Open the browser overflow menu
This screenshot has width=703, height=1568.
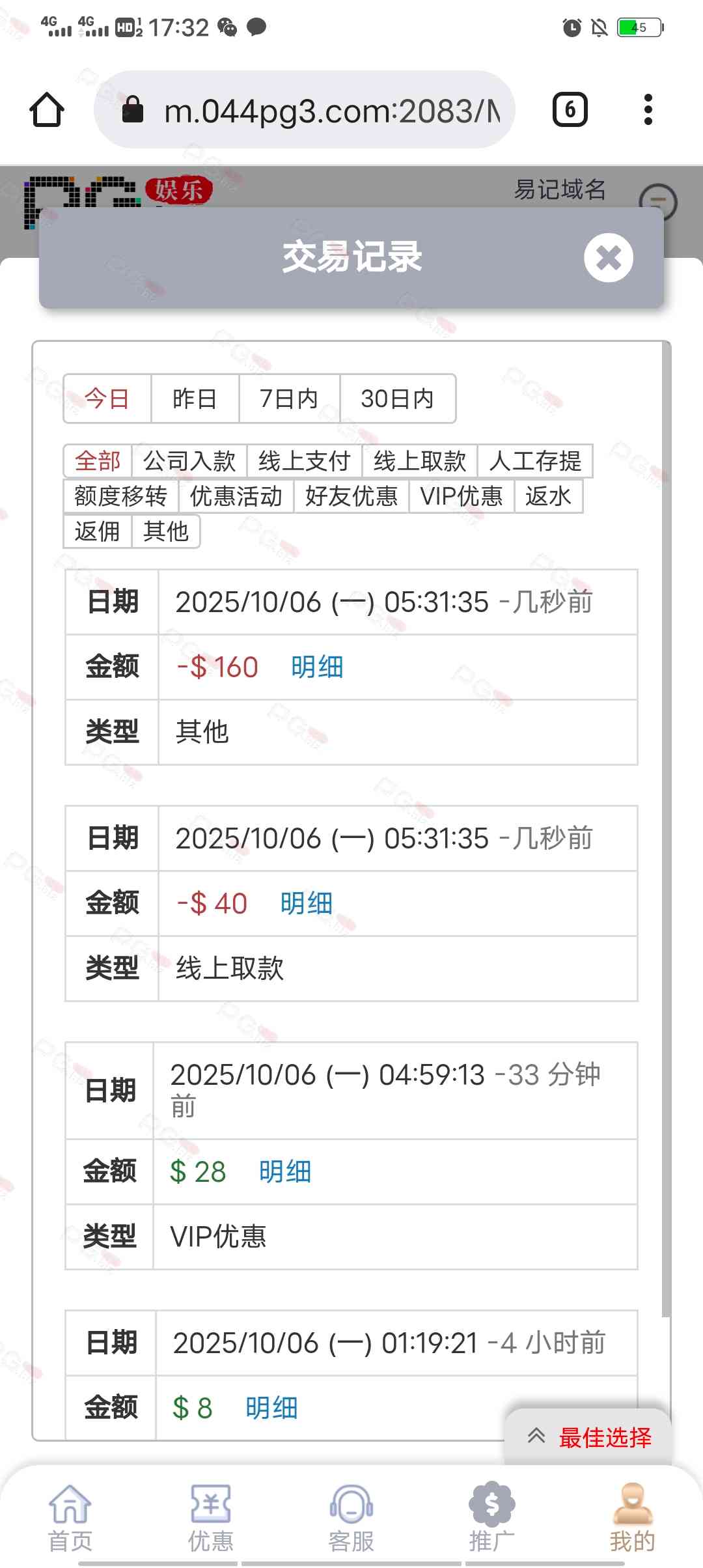pyautogui.click(x=648, y=109)
